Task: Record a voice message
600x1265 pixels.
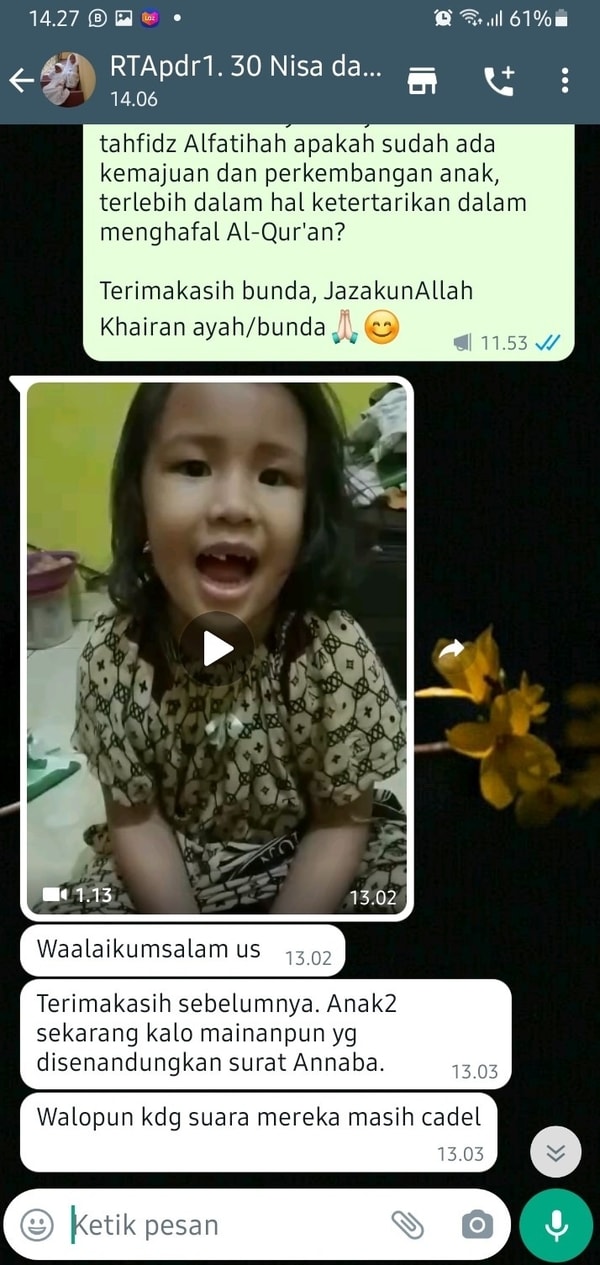Action: coord(556,1224)
